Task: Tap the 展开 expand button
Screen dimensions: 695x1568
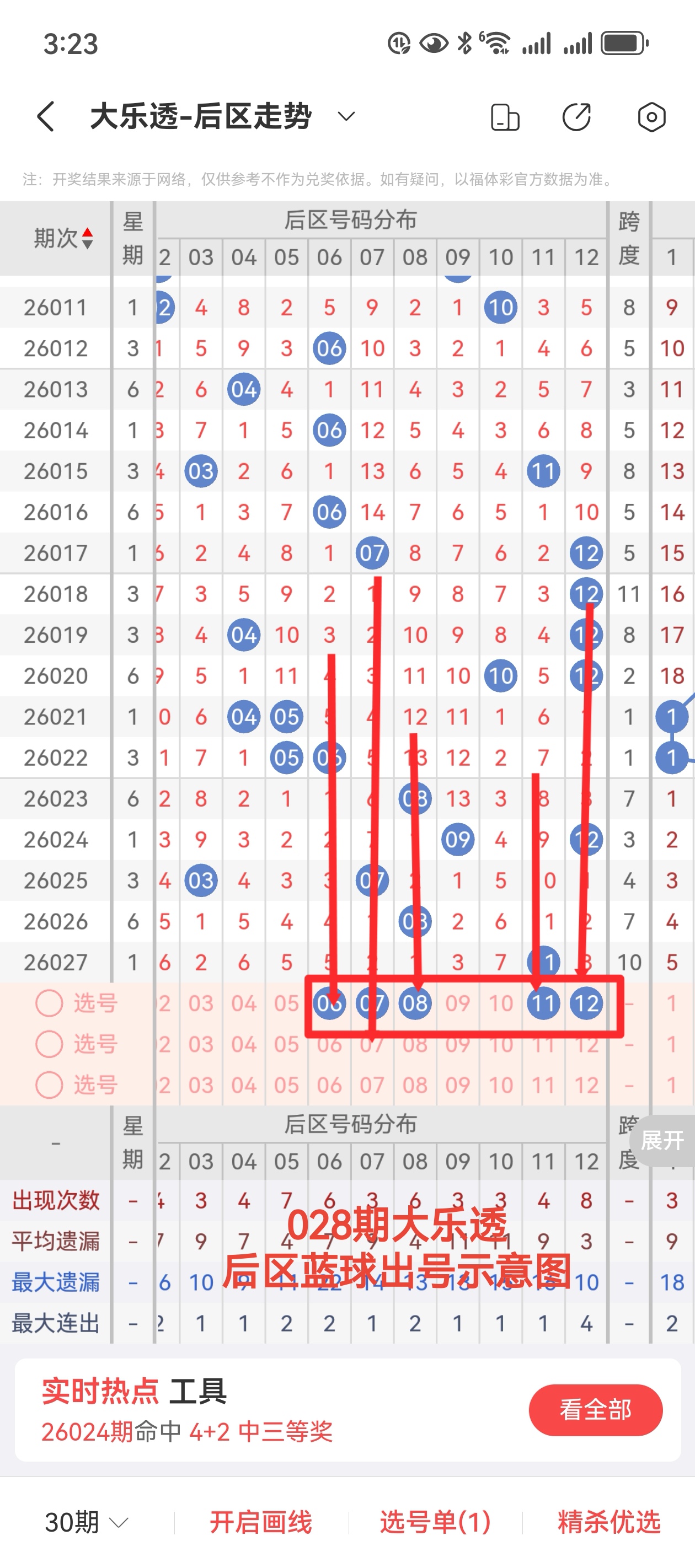Action: (x=662, y=1140)
